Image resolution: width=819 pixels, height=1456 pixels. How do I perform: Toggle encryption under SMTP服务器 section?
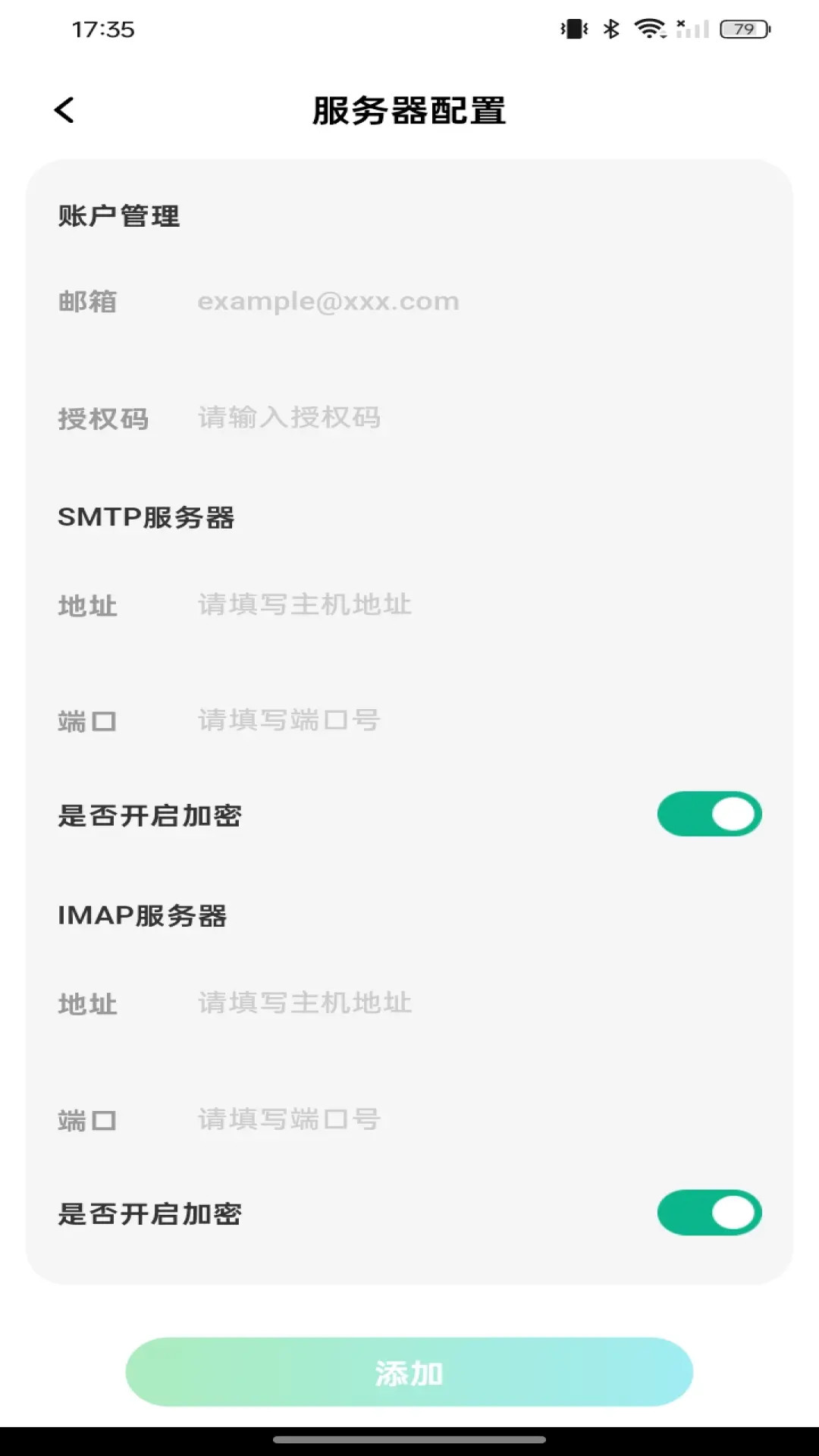[708, 813]
